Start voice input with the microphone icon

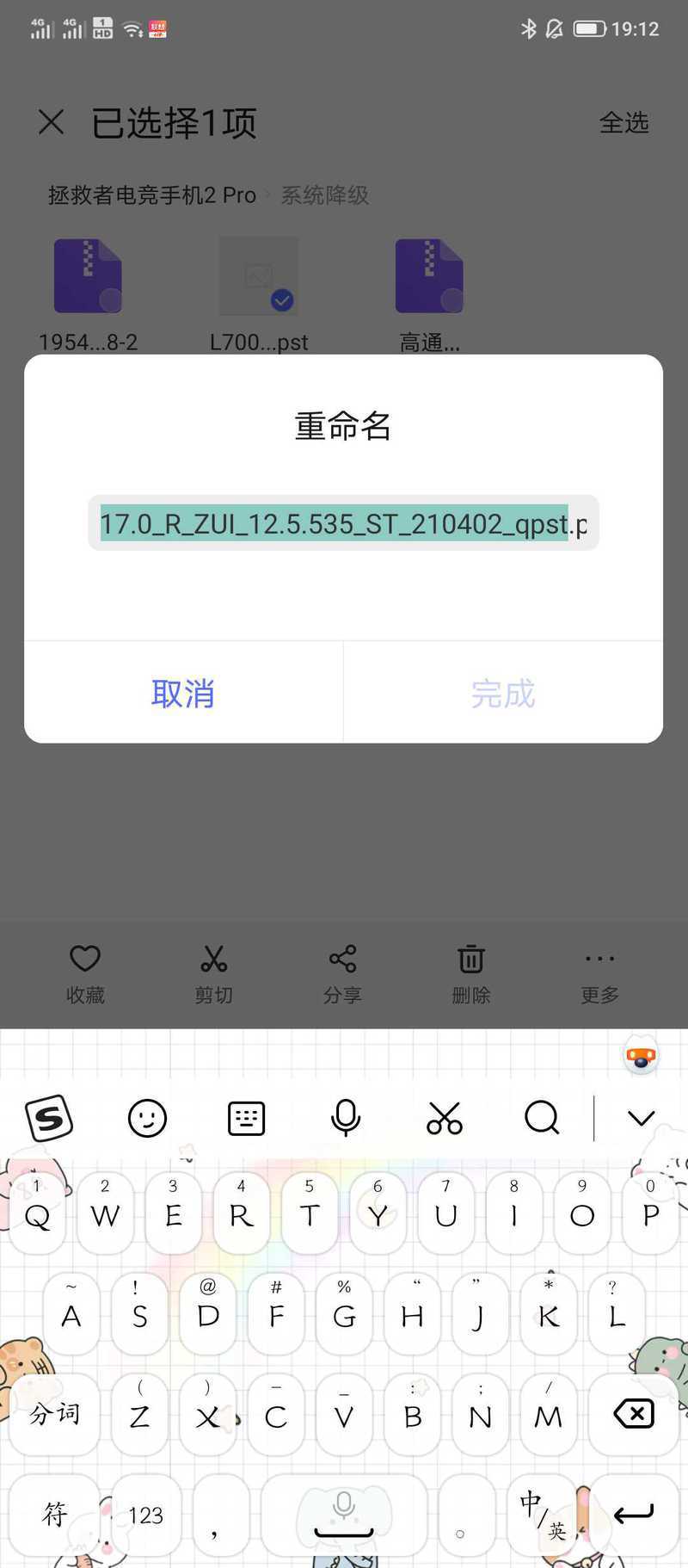[x=345, y=1118]
